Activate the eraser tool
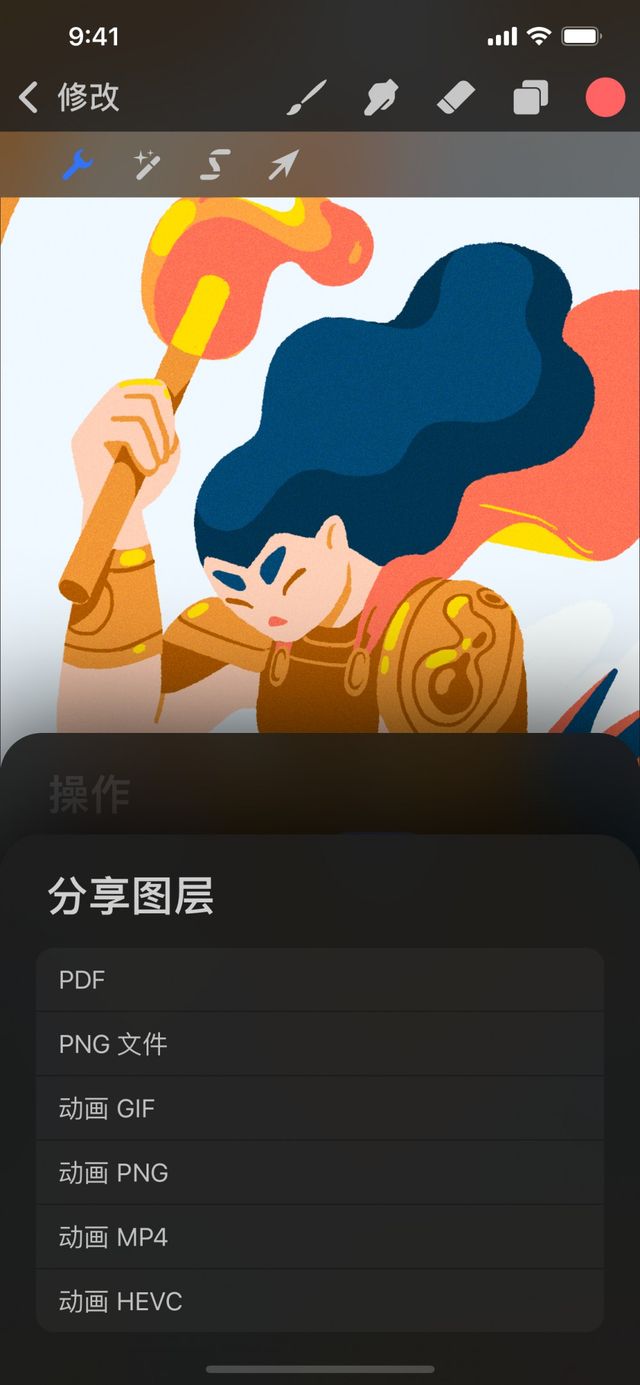Image resolution: width=640 pixels, height=1385 pixels. 456,98
